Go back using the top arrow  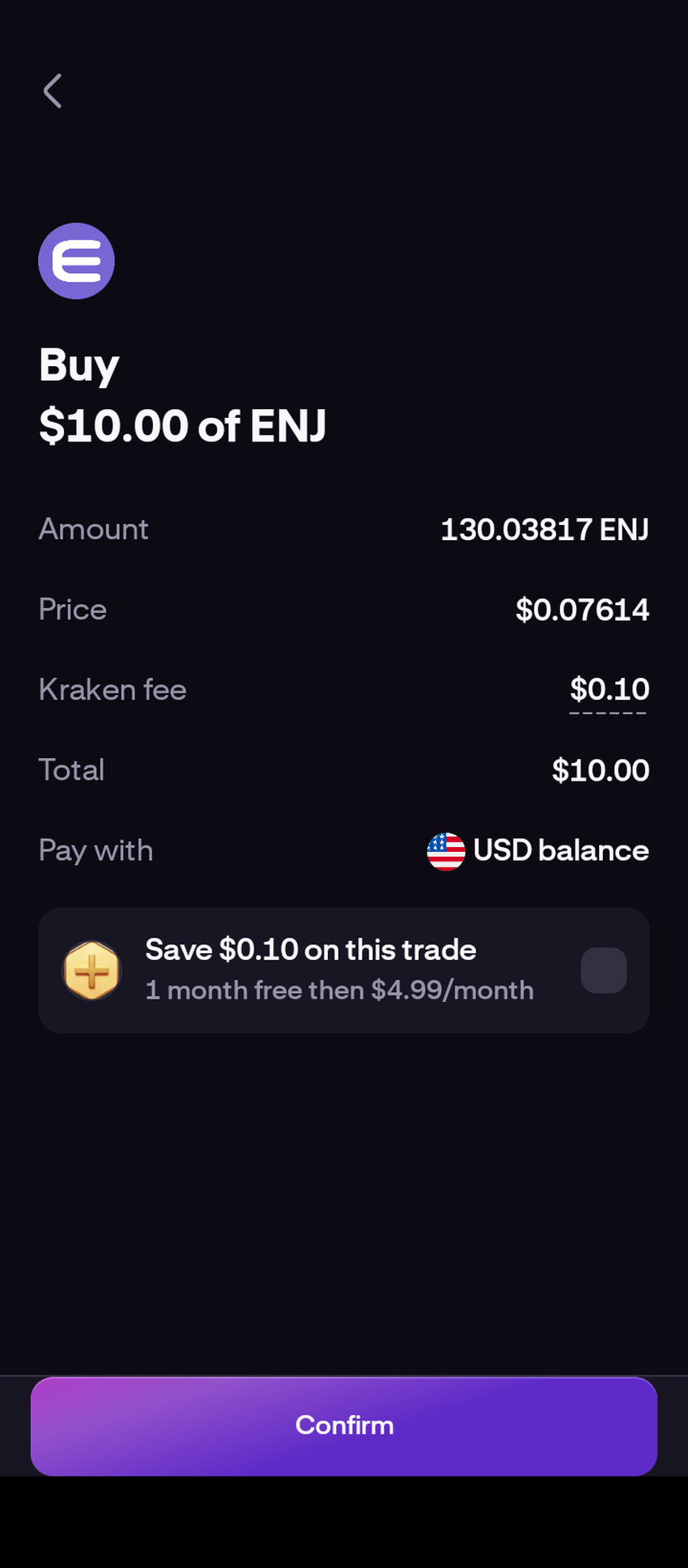point(53,91)
